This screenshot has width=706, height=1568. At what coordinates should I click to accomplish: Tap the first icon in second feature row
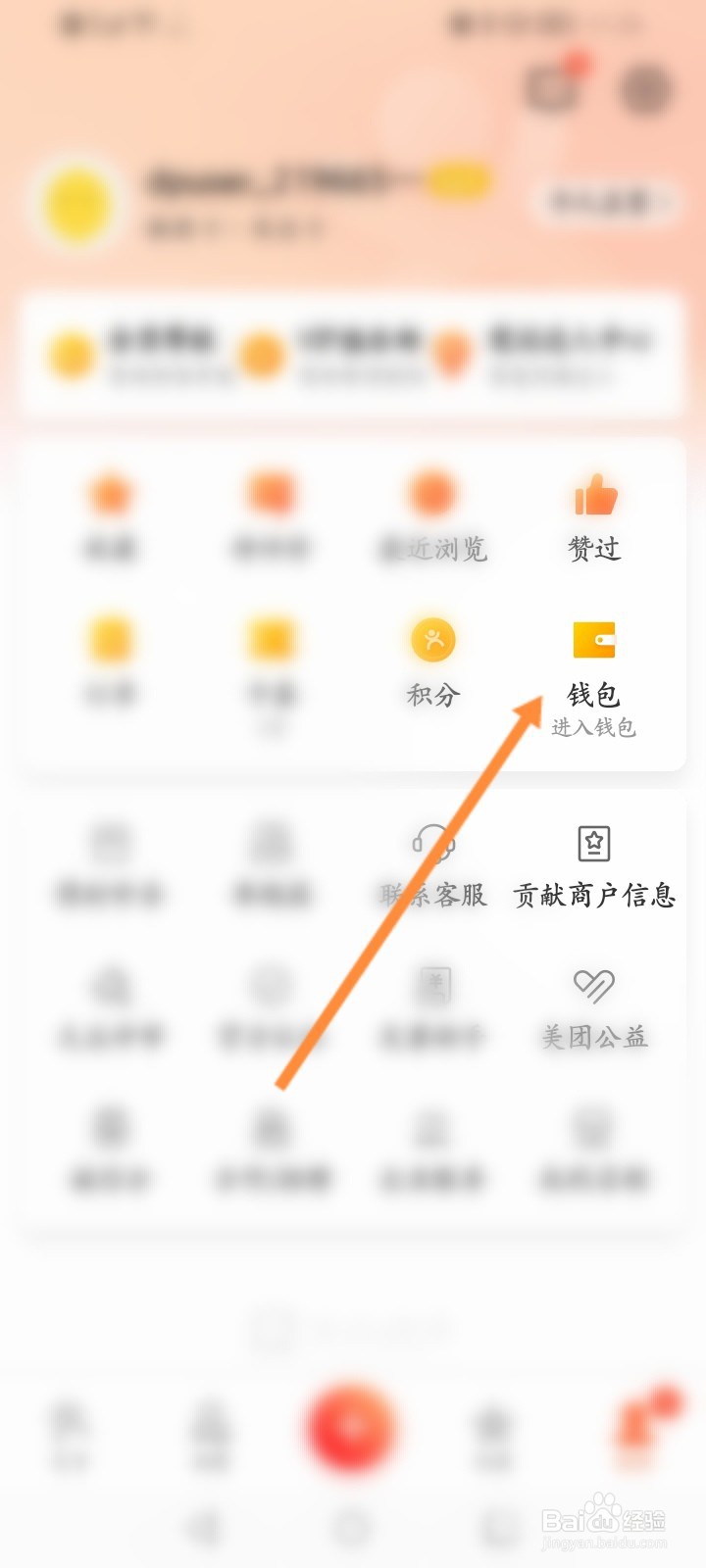coord(110,639)
